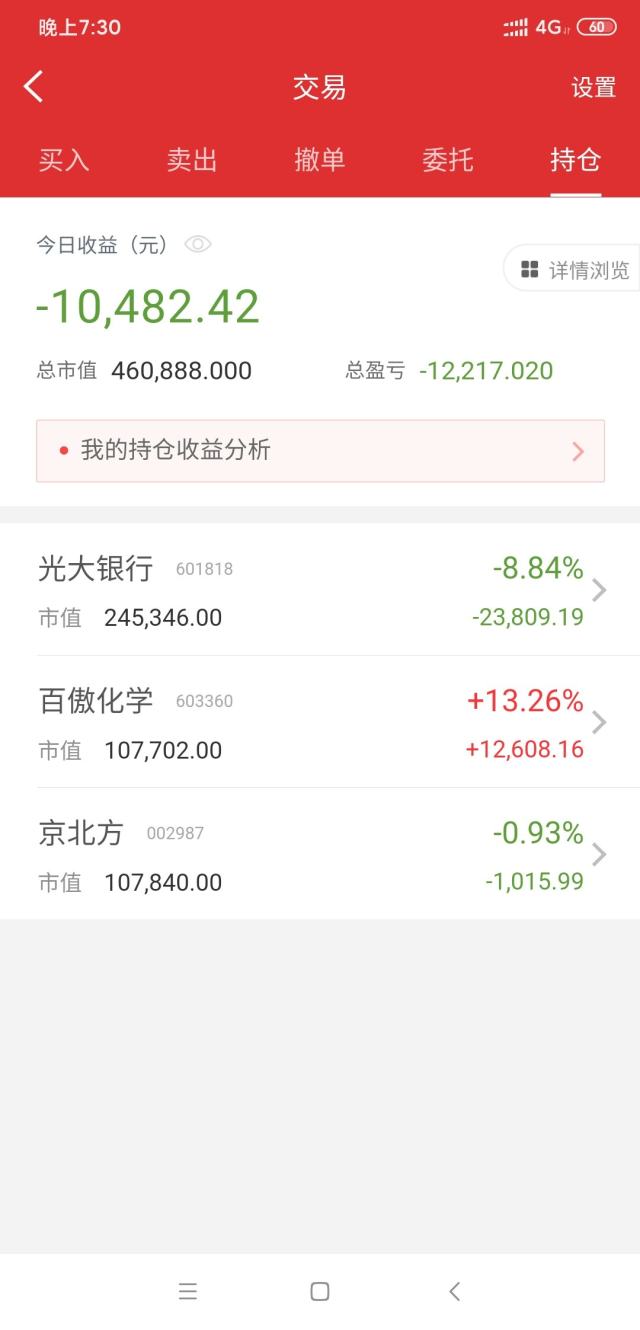Open the 光大银行 holding
Viewport: 640px width, 1330px height.
click(320, 590)
